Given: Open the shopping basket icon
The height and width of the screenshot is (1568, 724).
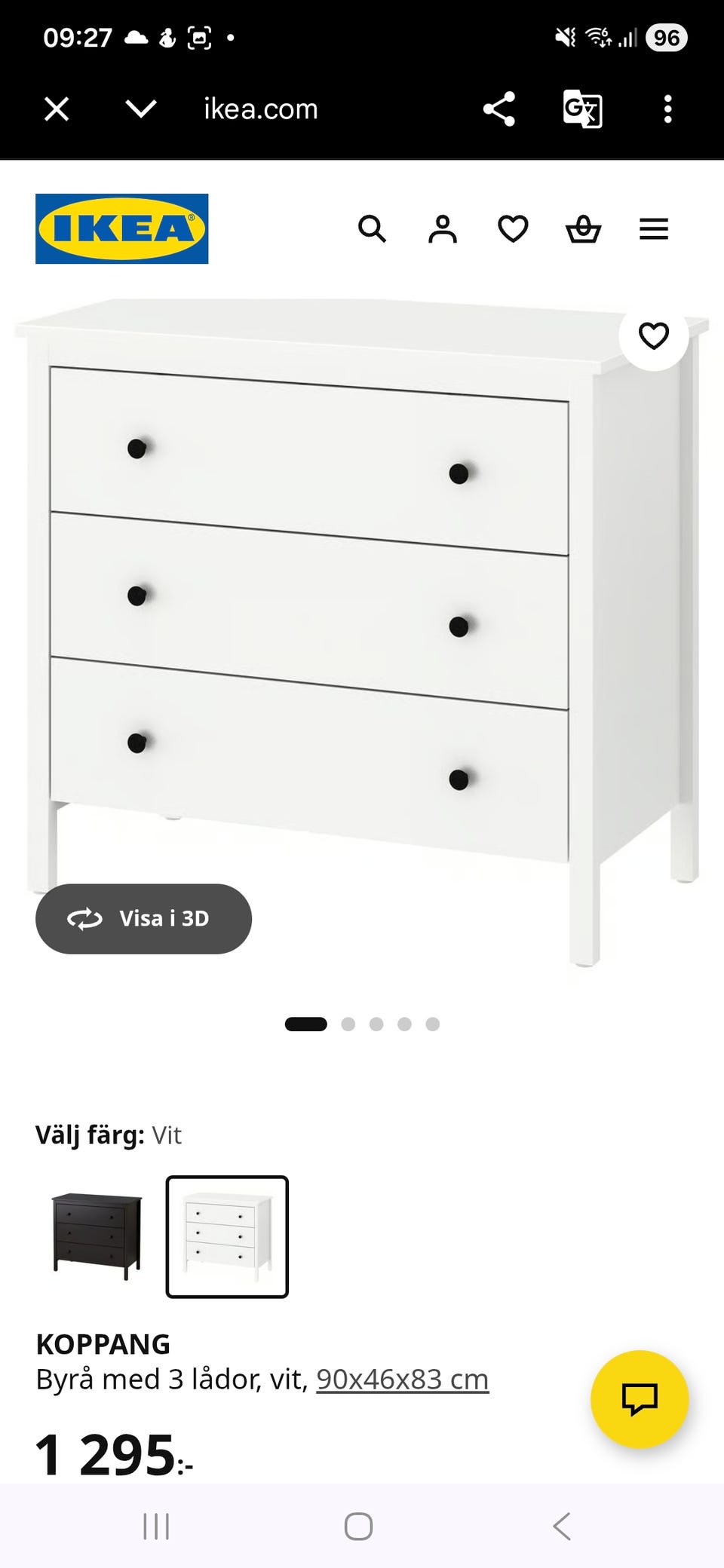Looking at the screenshot, I should [583, 229].
